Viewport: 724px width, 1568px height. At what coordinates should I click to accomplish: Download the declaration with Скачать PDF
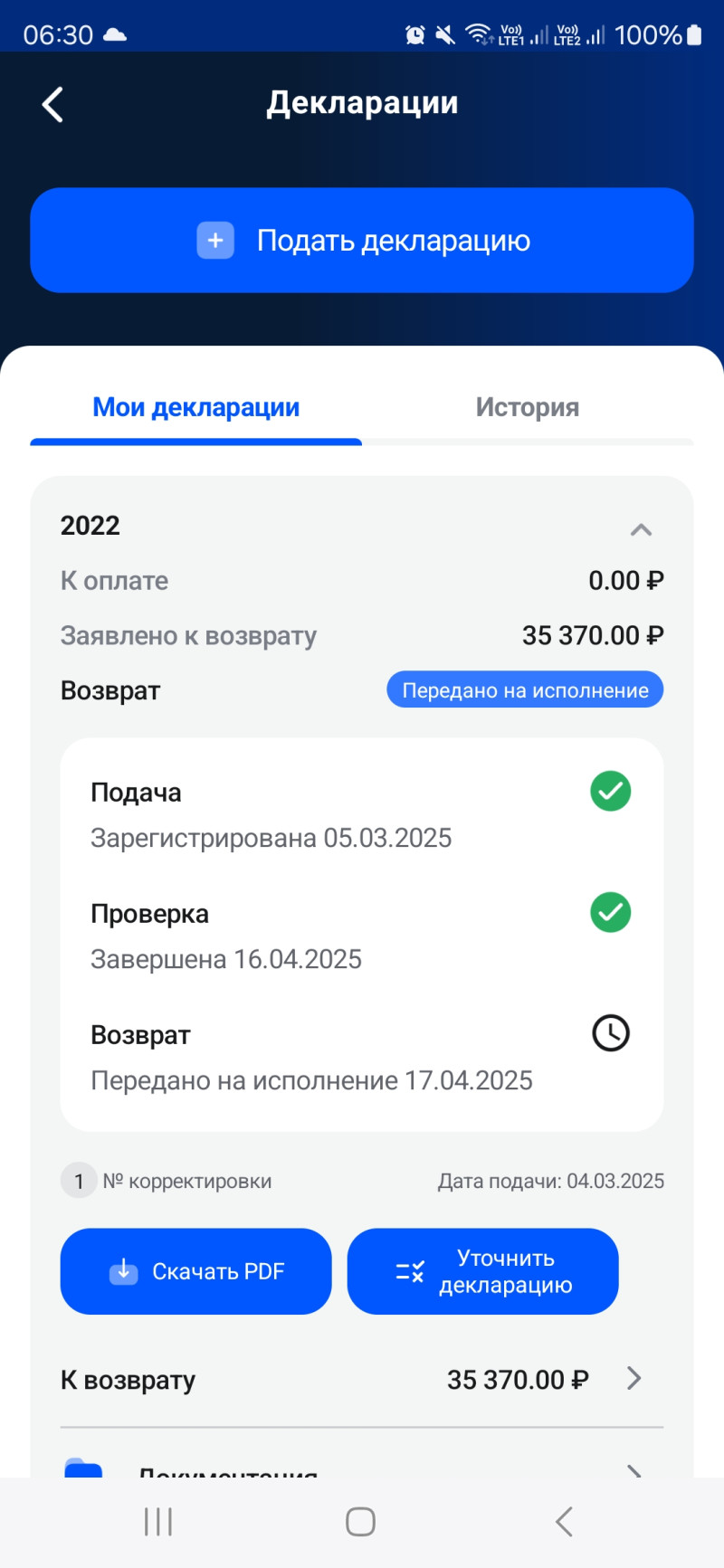pos(196,1271)
